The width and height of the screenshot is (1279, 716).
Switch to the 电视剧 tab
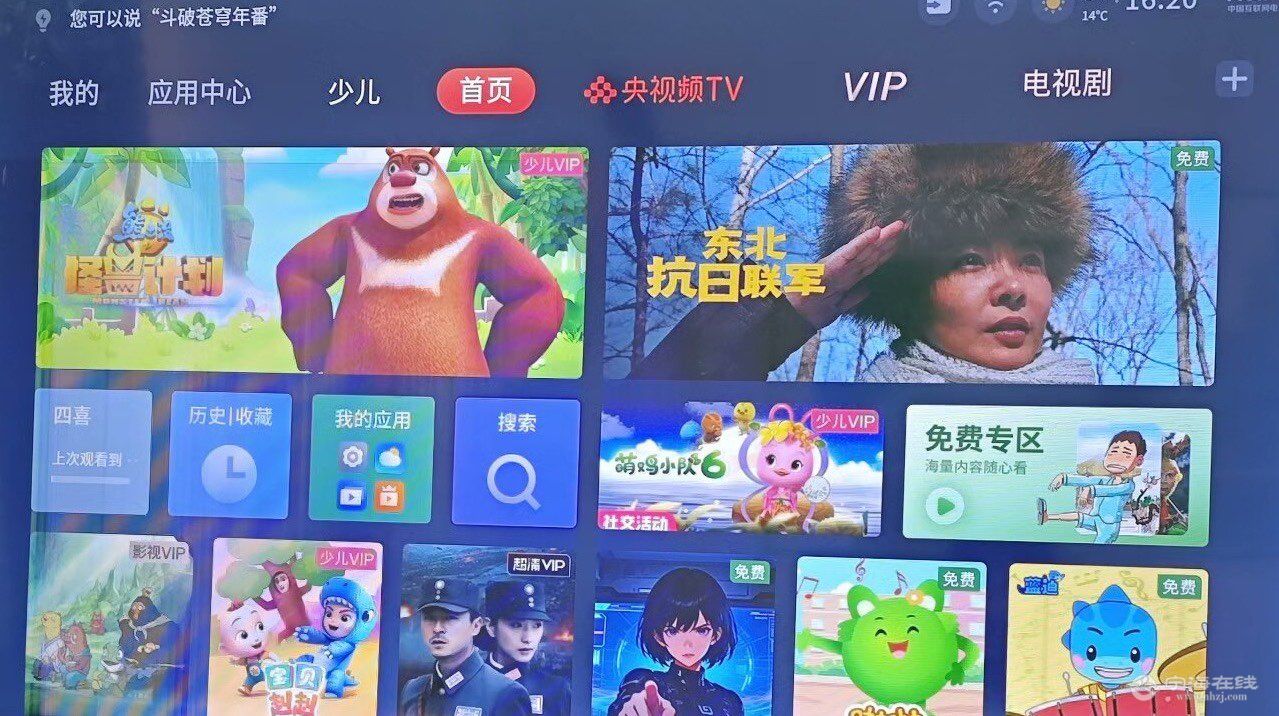tap(1066, 84)
